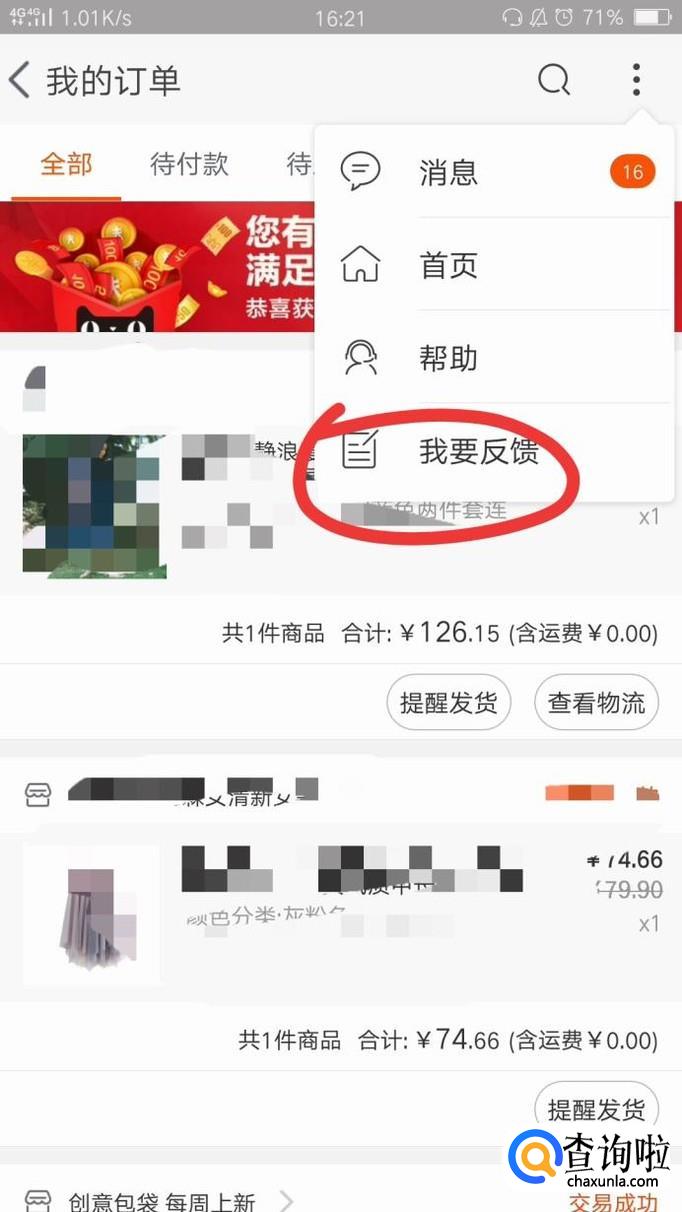Select 我要反馈 menu item
Screen dimensions: 682x1212
coord(478,452)
